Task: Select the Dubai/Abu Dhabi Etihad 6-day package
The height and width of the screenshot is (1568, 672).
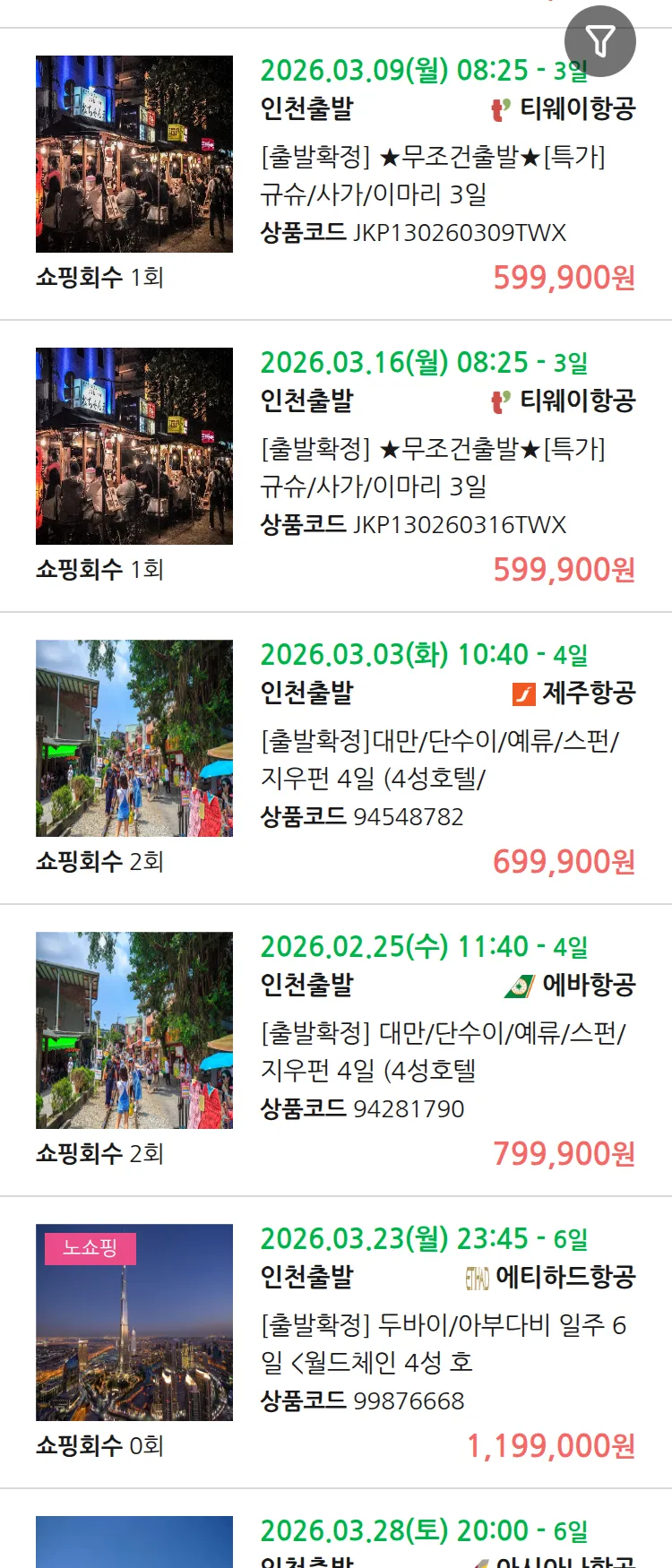Action: tap(443, 1343)
